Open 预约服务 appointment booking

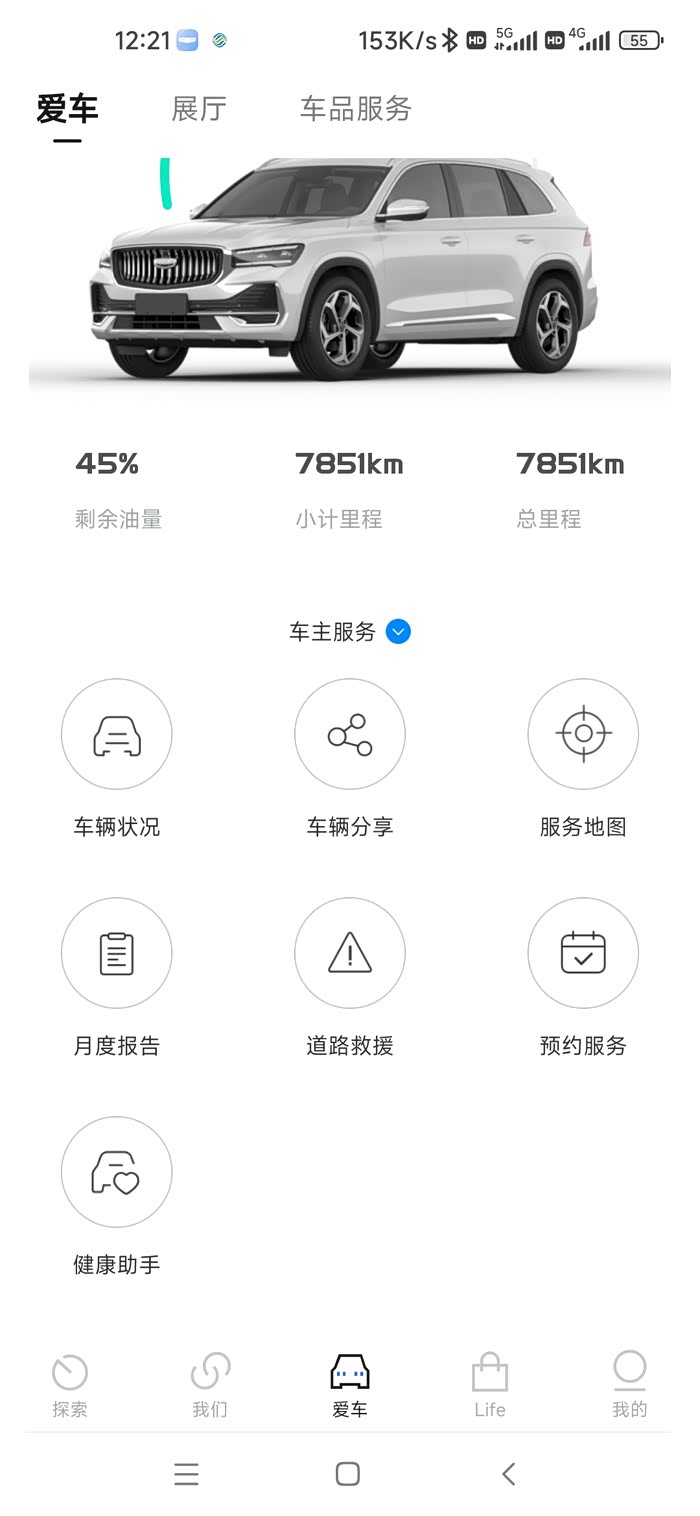point(583,953)
